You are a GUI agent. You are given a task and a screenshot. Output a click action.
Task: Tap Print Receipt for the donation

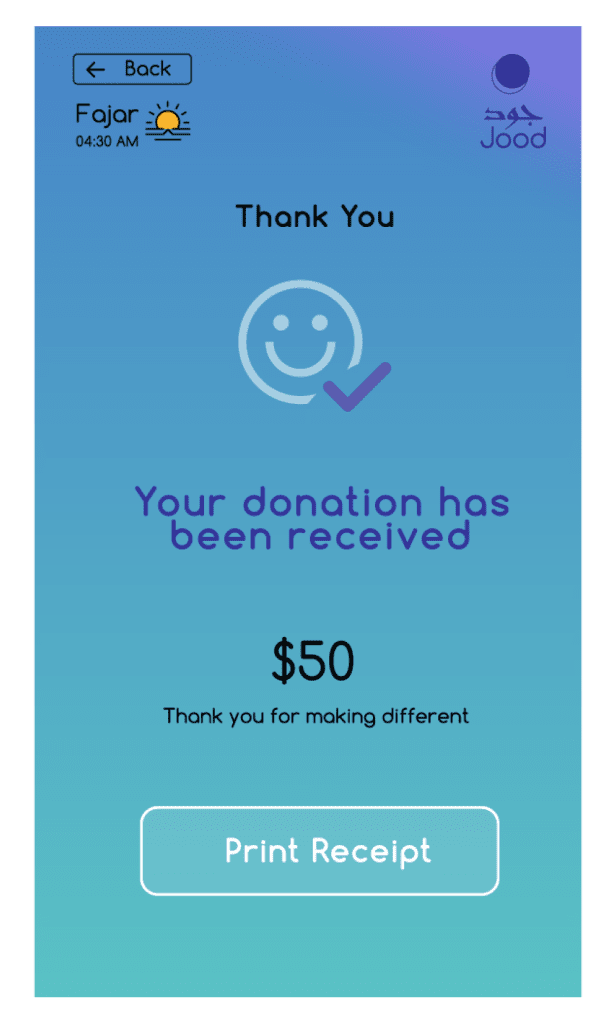coord(319,851)
